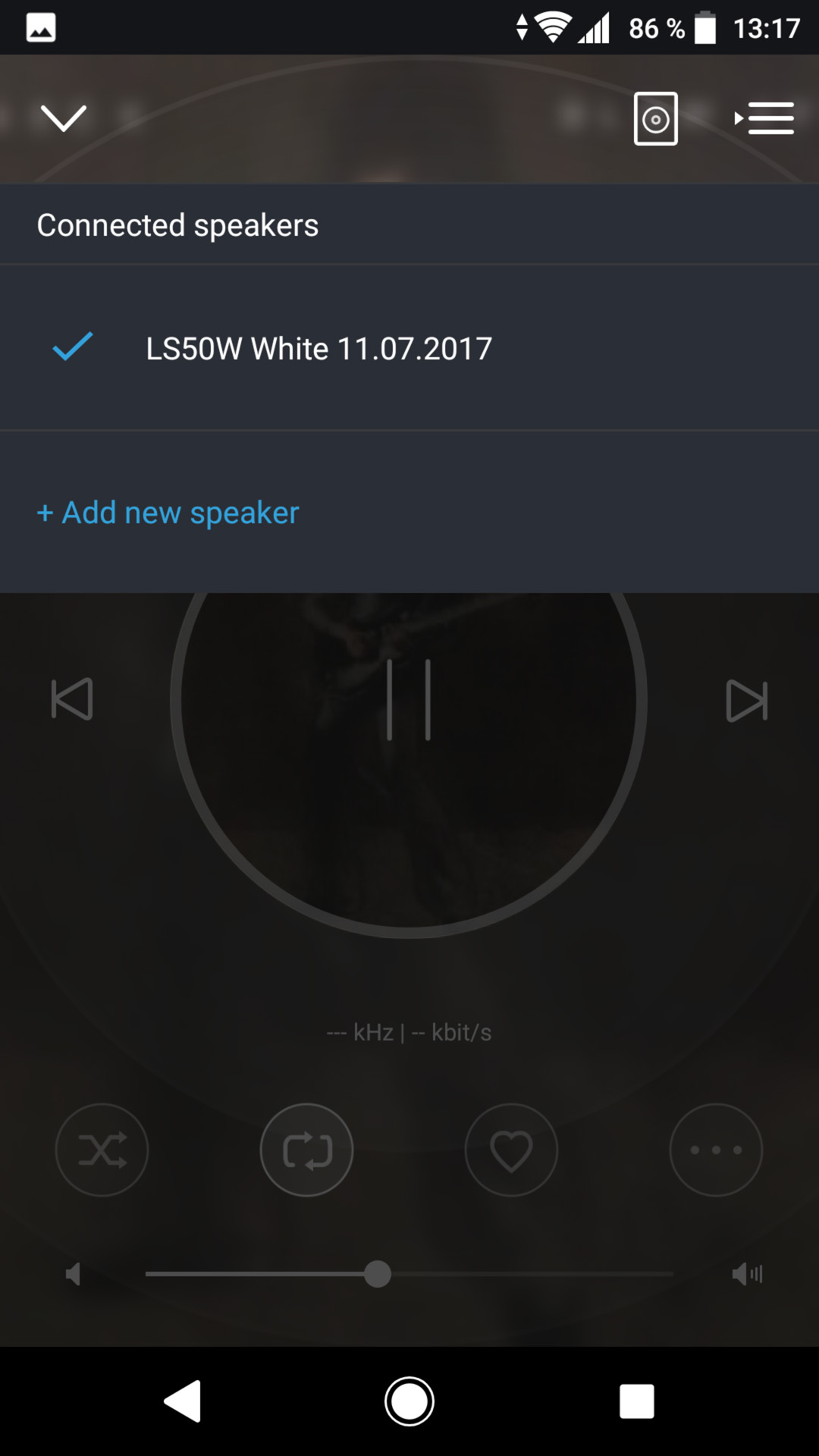Skip to the previous track
The image size is (819, 1456).
72,699
